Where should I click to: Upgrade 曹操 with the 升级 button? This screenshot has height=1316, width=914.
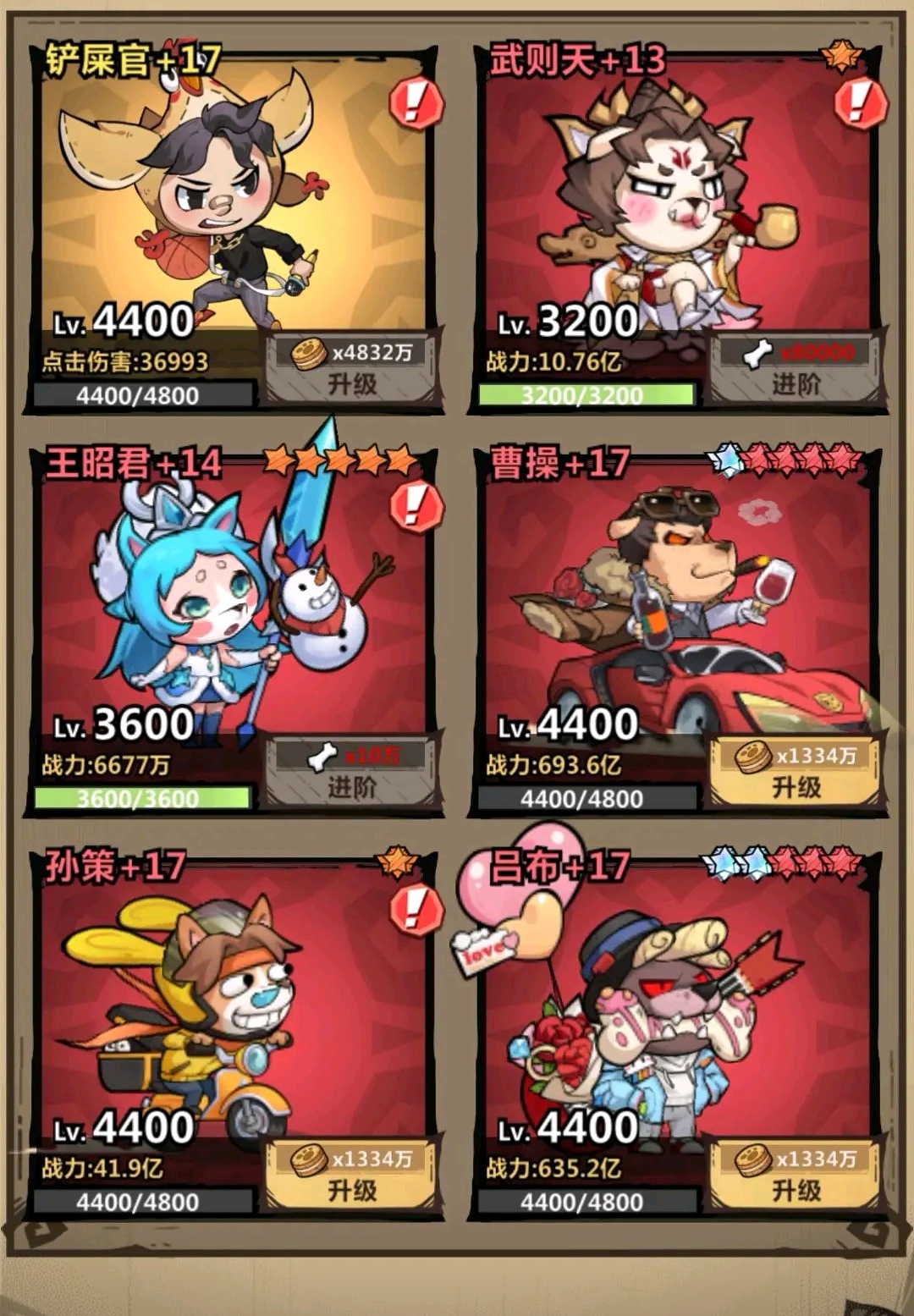tap(796, 773)
